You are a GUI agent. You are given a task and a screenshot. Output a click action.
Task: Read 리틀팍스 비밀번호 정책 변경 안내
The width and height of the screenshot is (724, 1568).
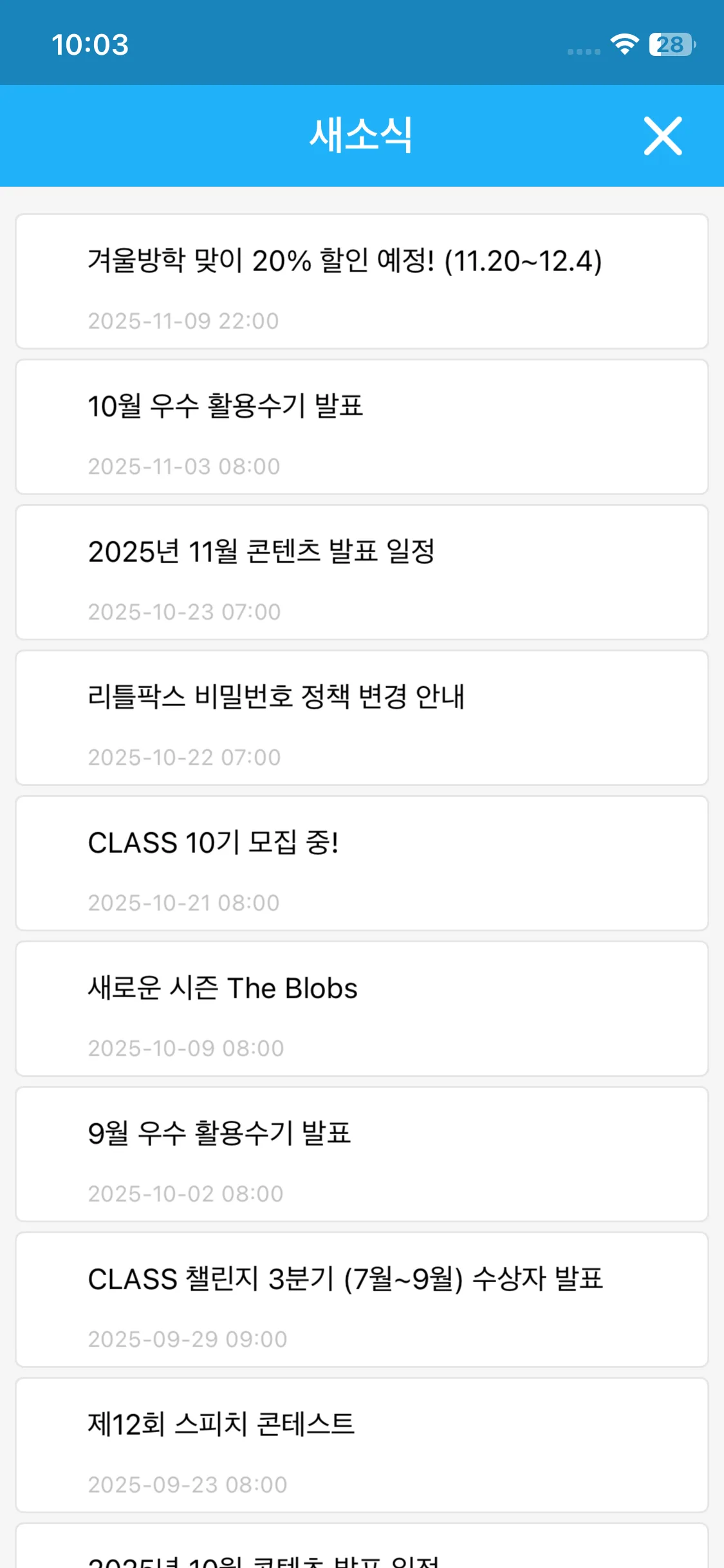(x=362, y=718)
